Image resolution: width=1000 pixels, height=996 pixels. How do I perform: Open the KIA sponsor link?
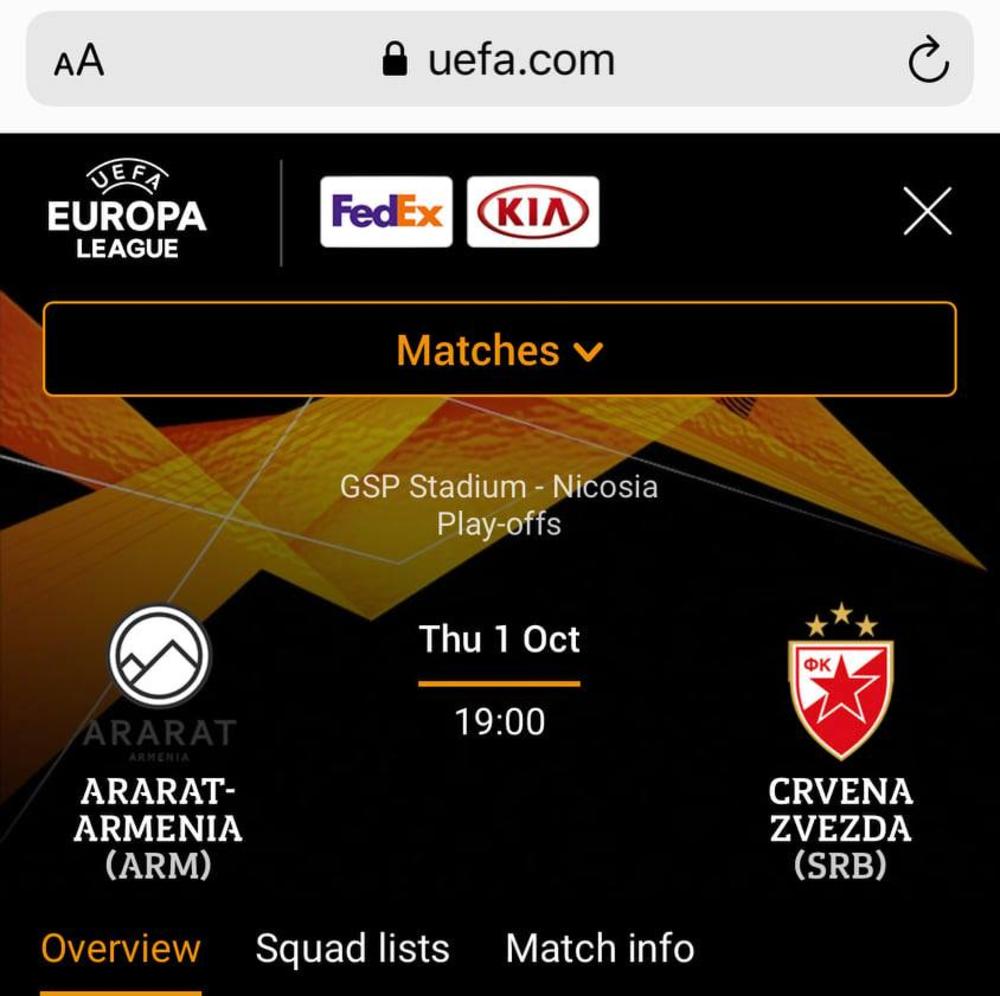(533, 212)
